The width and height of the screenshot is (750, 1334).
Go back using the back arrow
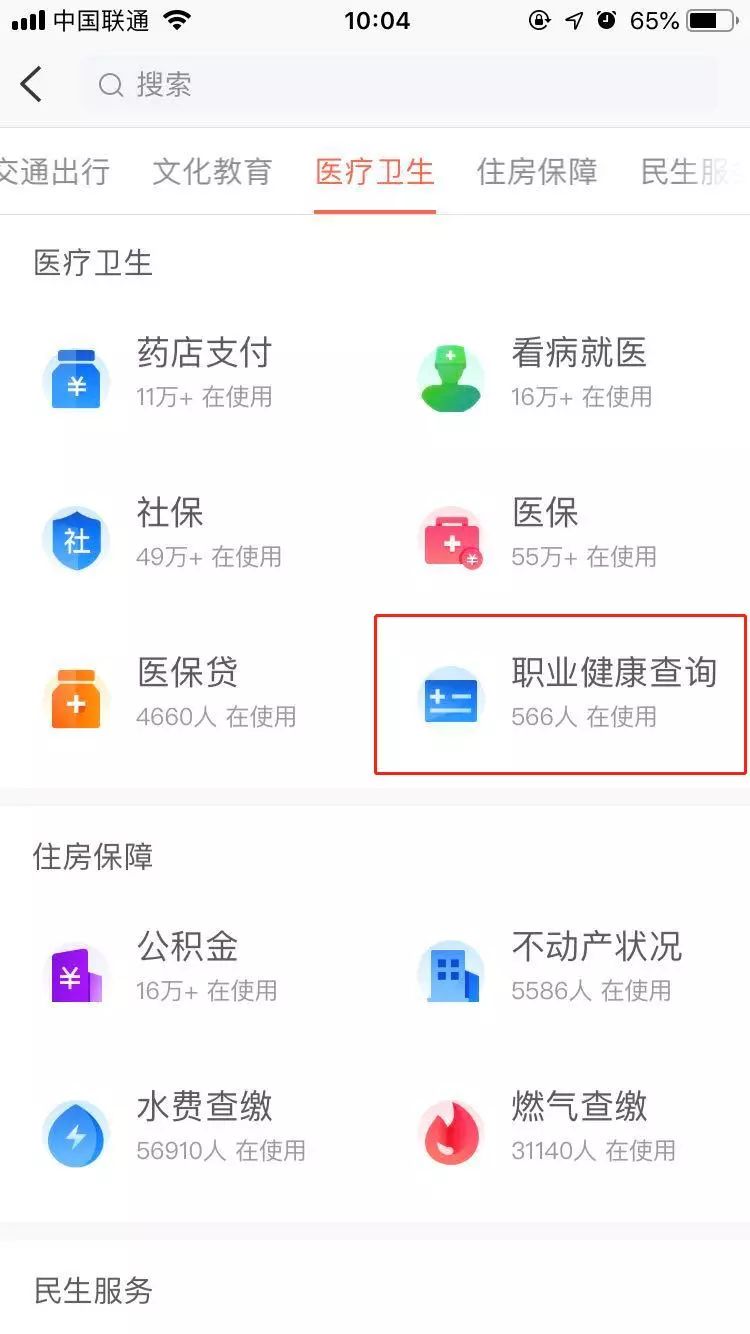point(32,85)
